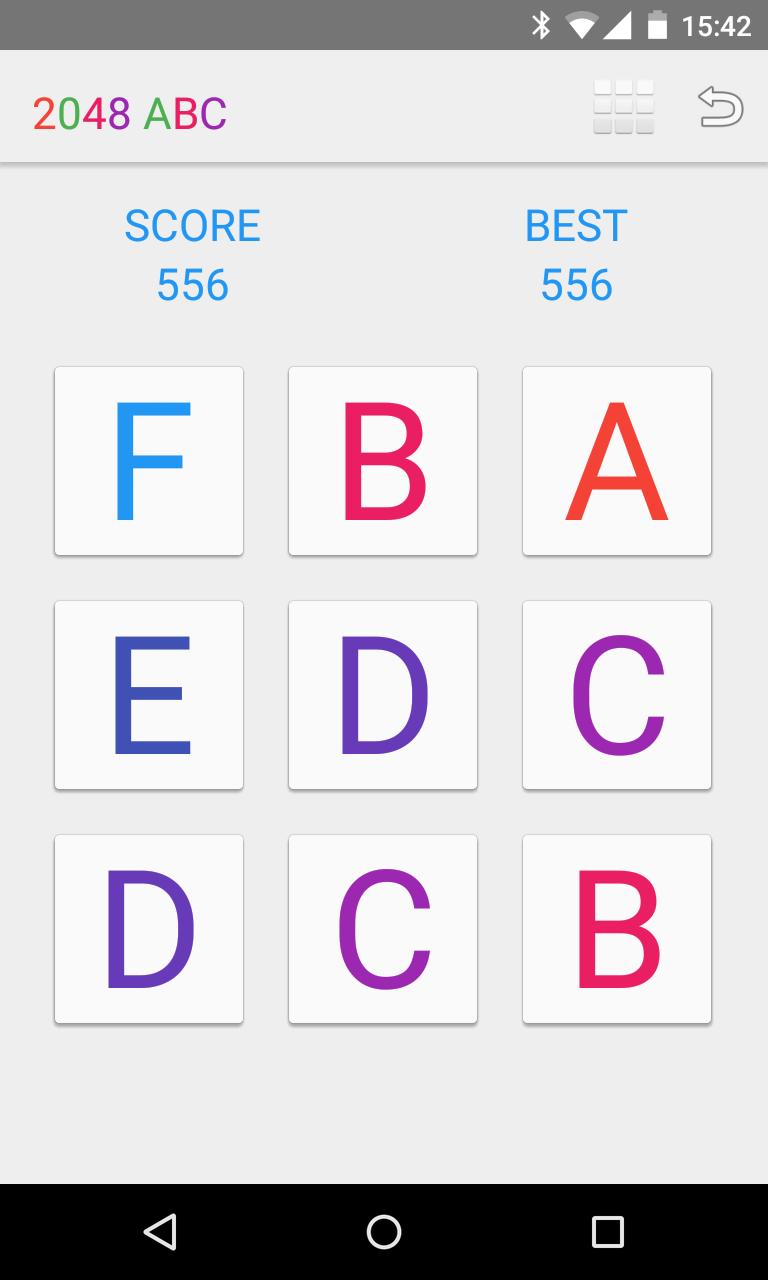Go back using system navigation
This screenshot has height=1280, width=768.
(x=160, y=1231)
